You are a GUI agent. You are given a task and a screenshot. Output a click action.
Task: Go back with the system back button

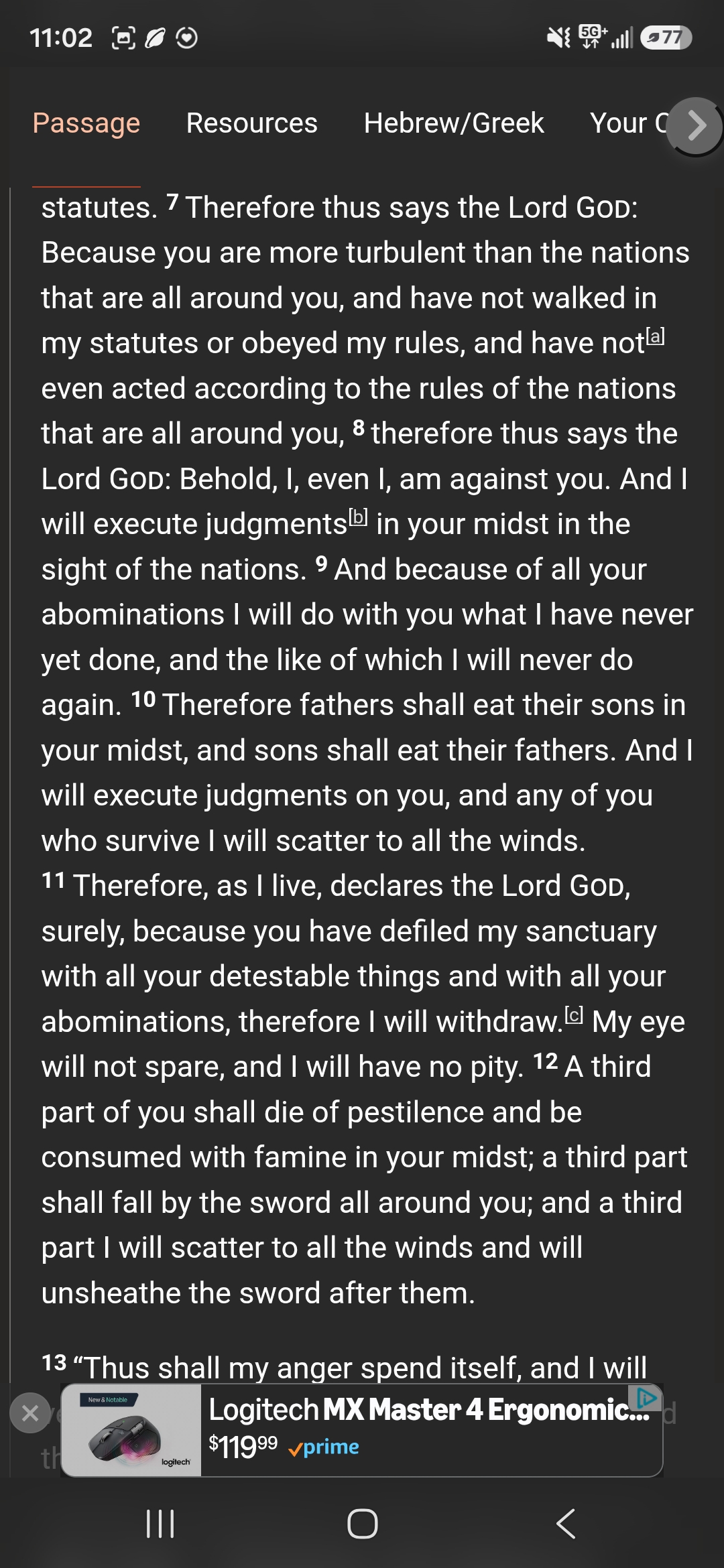pos(566,1524)
